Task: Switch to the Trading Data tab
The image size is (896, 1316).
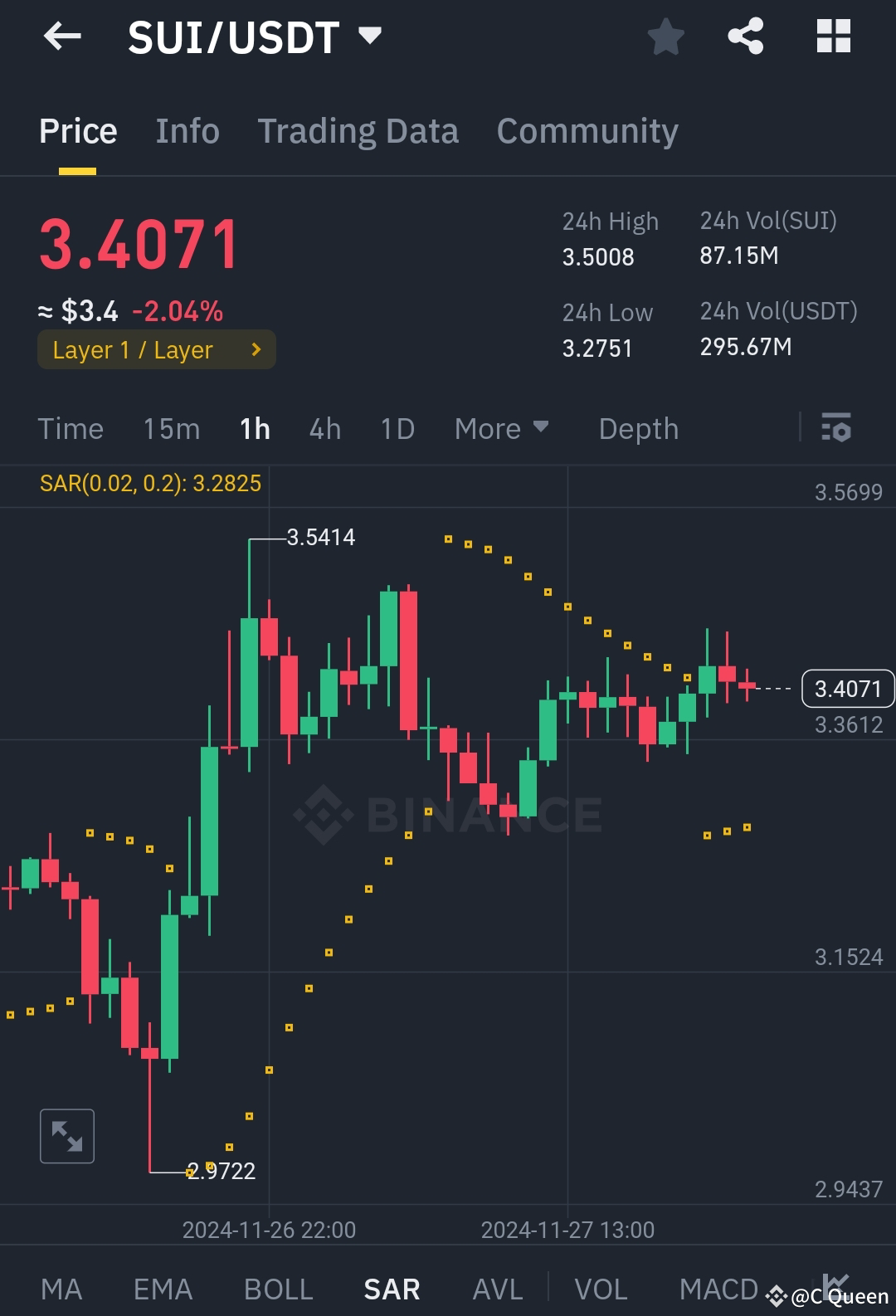Action: (358, 130)
